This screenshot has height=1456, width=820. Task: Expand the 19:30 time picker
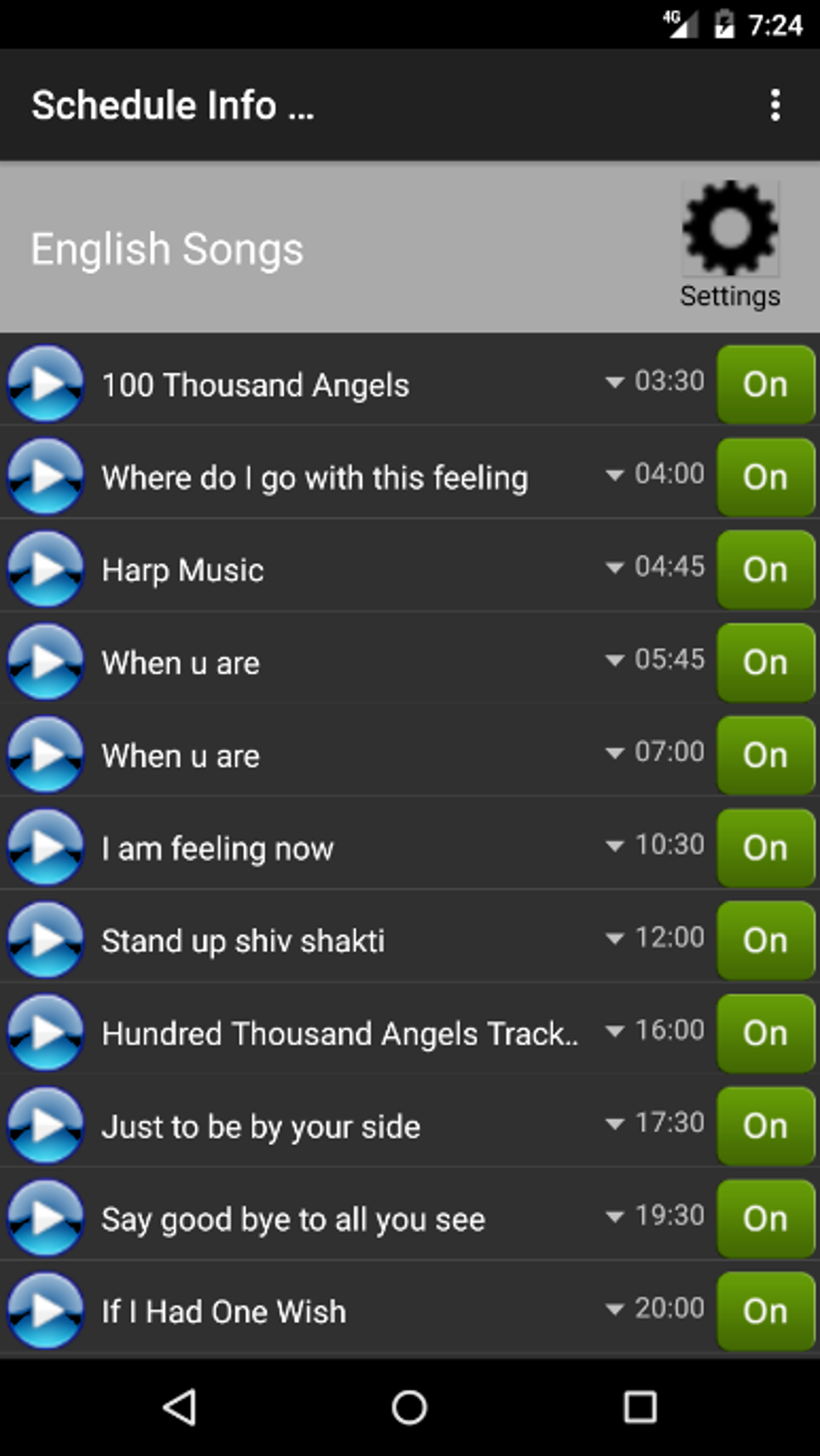coord(656,1215)
